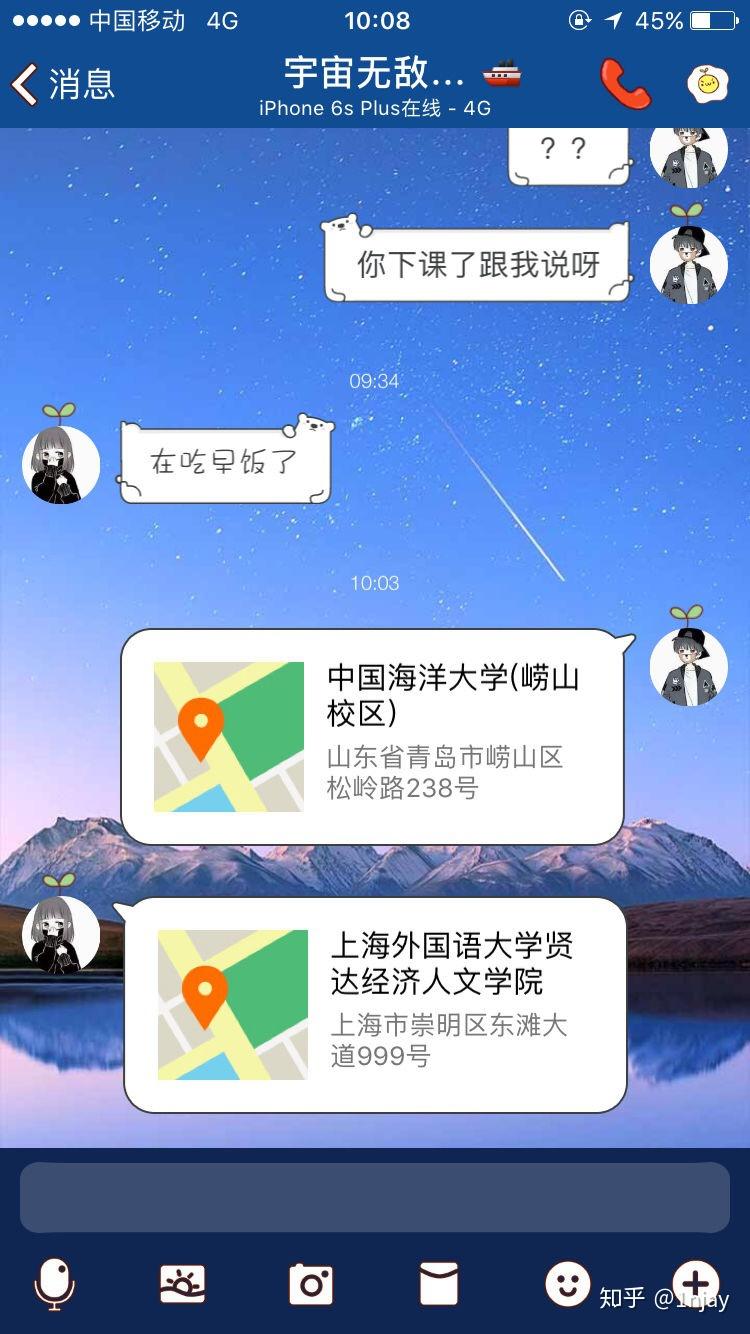750x1334 pixels.
Task: View the boy avatar beside 你下课了跟我说呀
Action: [688, 265]
